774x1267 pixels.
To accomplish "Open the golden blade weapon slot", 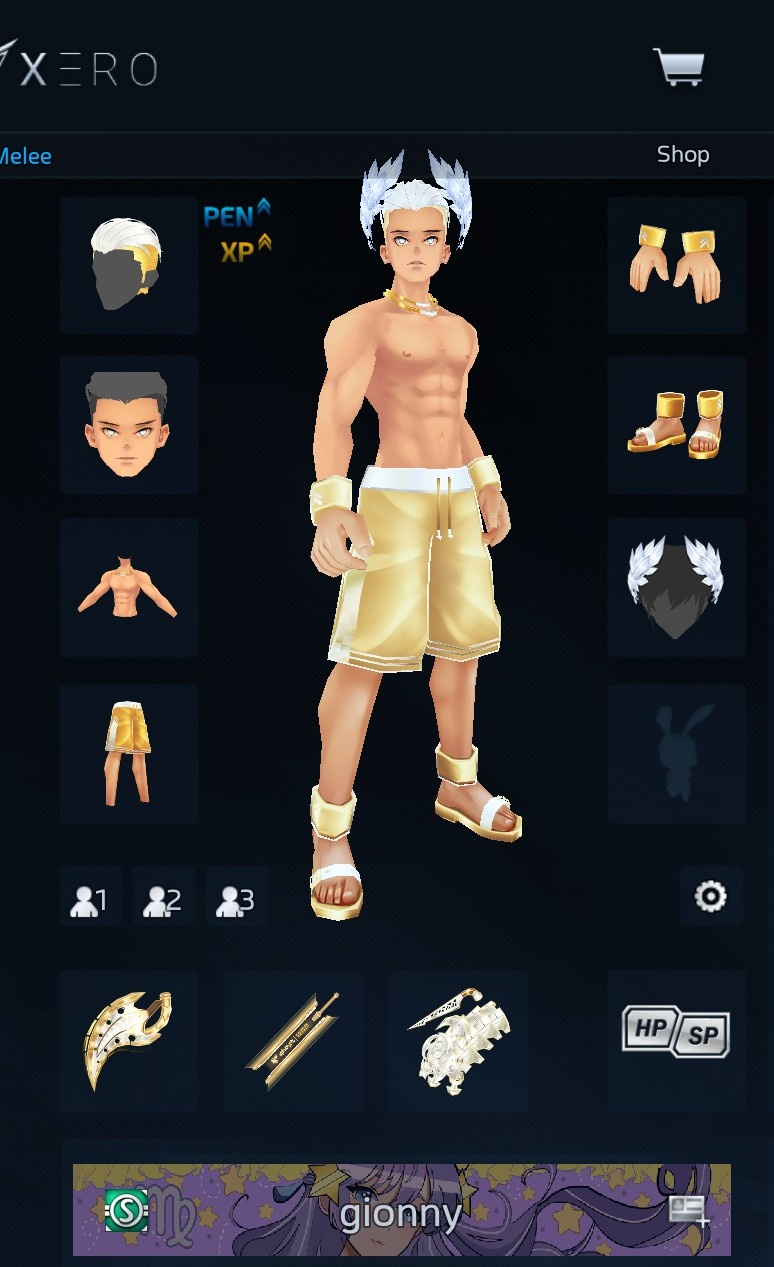I will 129,1040.
